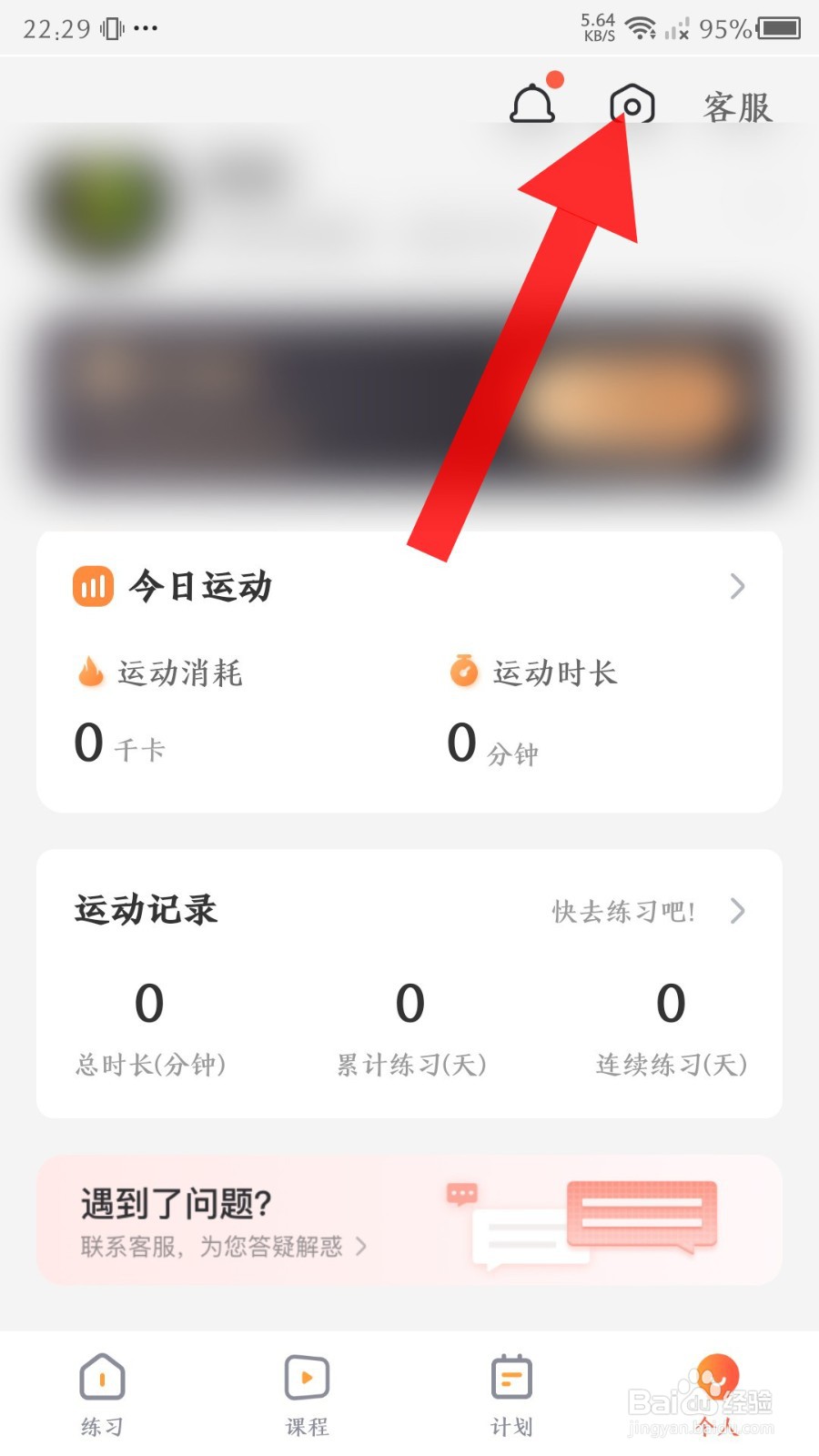Open the 课程 section via its play icon
Image resolution: width=819 pixels, height=1456 pixels.
click(306, 1377)
